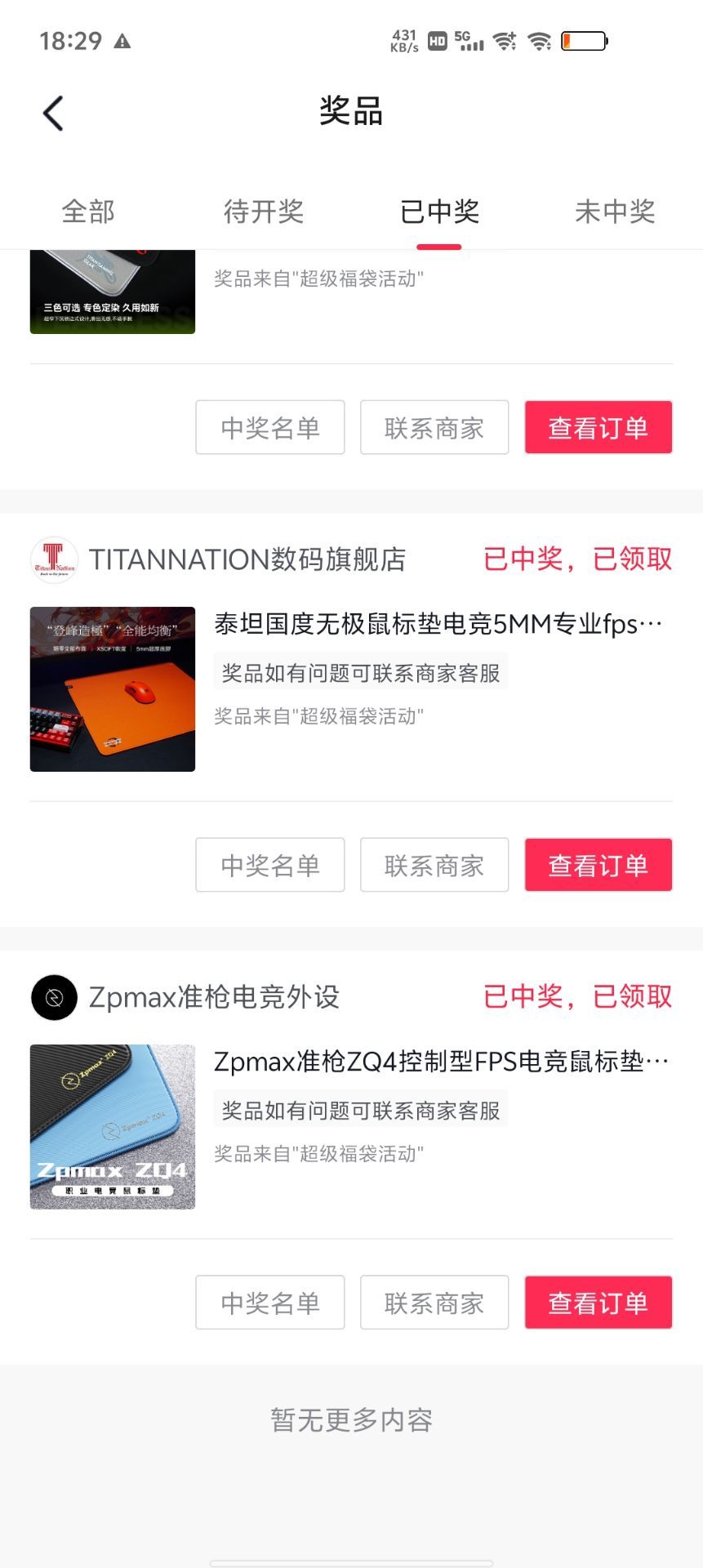
Task: View 中奖名单 for Zpmax prize
Action: pyautogui.click(x=270, y=1303)
